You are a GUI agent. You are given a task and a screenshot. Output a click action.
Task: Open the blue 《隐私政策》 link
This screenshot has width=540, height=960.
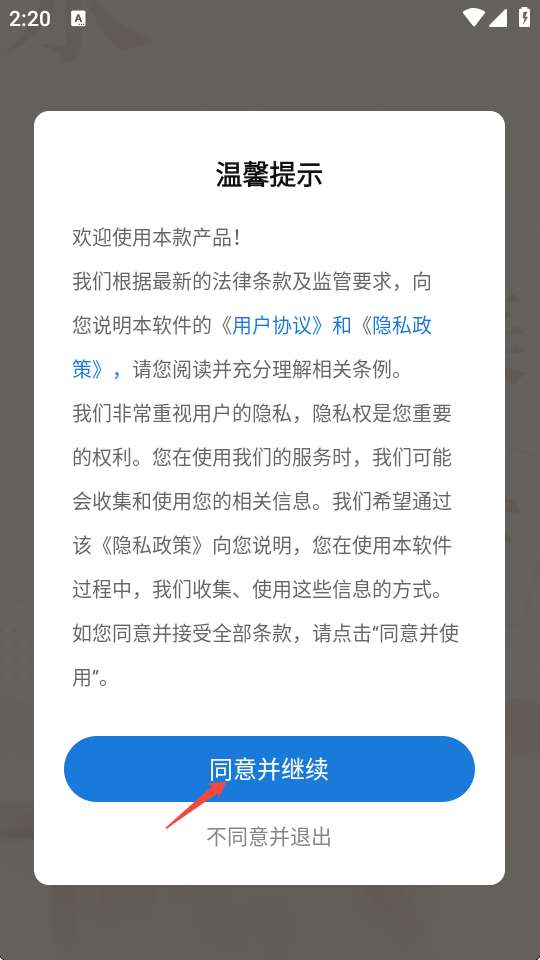(x=392, y=326)
